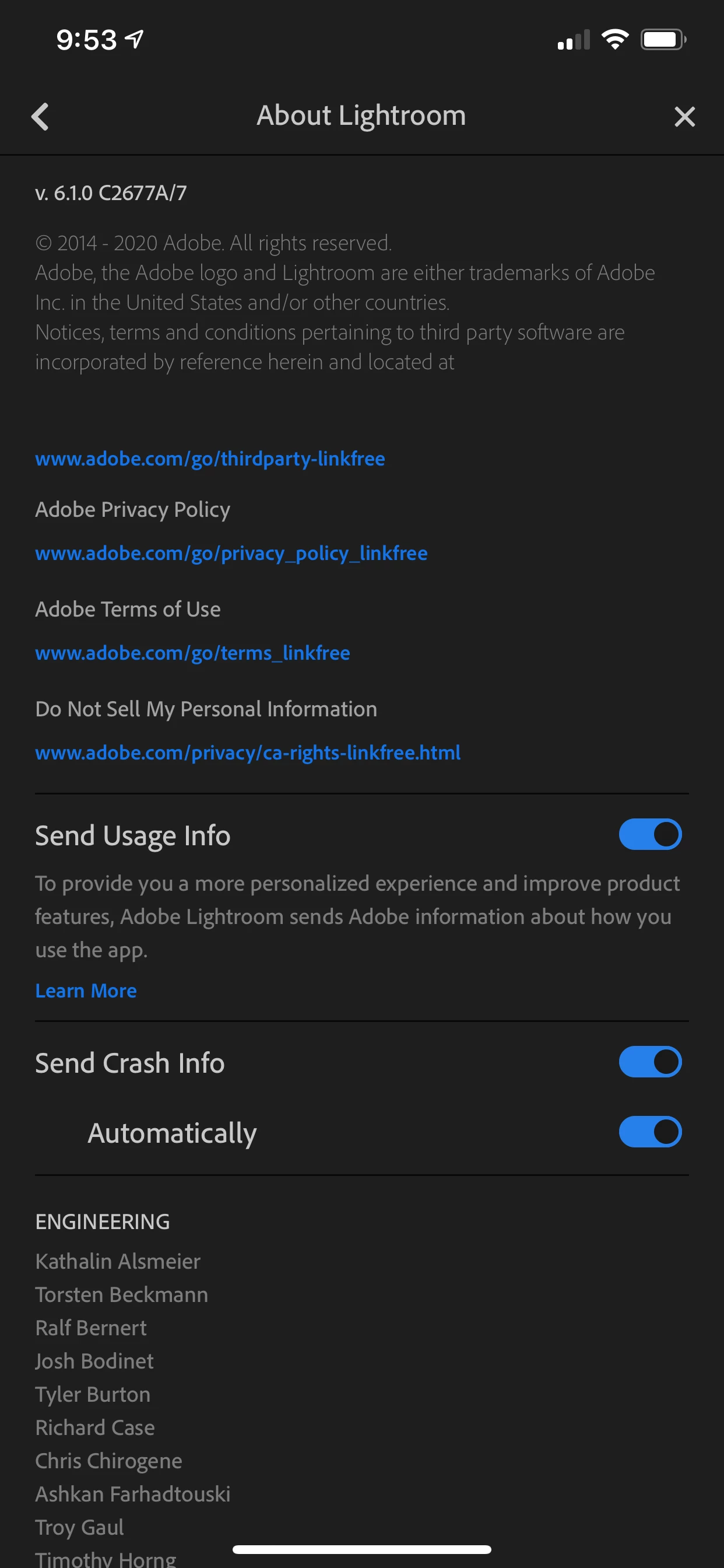This screenshot has width=724, height=1568.
Task: Open the ca-rights-linkfree.html link
Action: click(x=248, y=753)
